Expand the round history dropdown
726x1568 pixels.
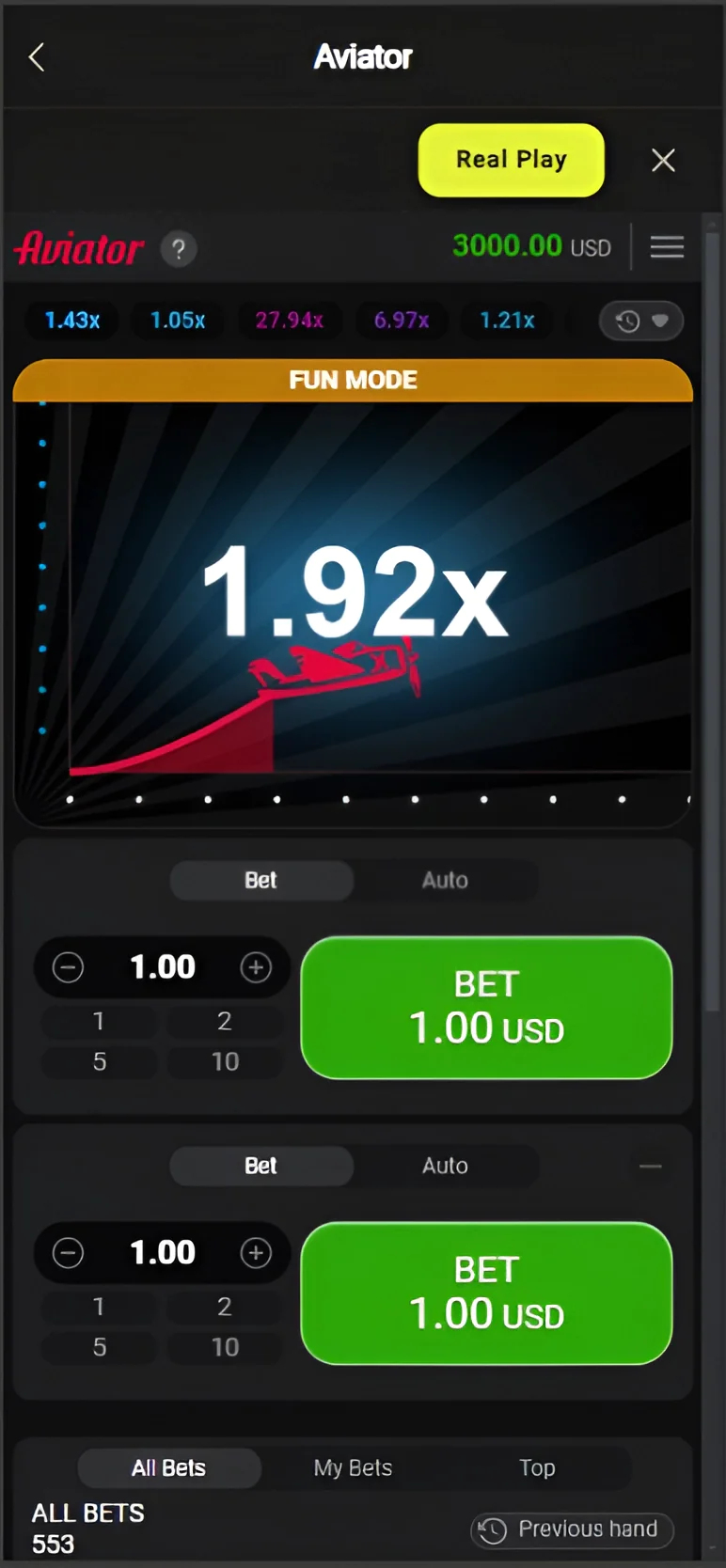pyautogui.click(x=641, y=321)
